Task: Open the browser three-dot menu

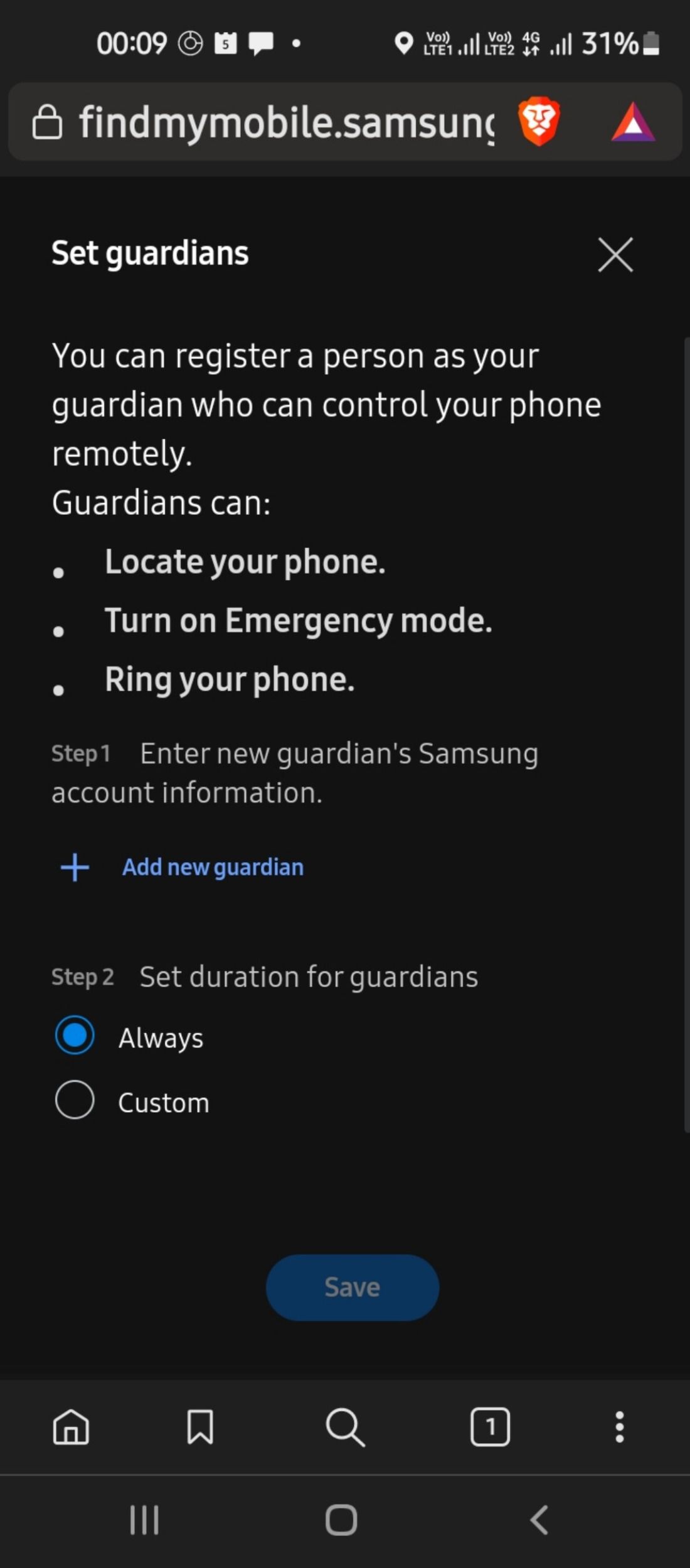Action: point(619,1427)
